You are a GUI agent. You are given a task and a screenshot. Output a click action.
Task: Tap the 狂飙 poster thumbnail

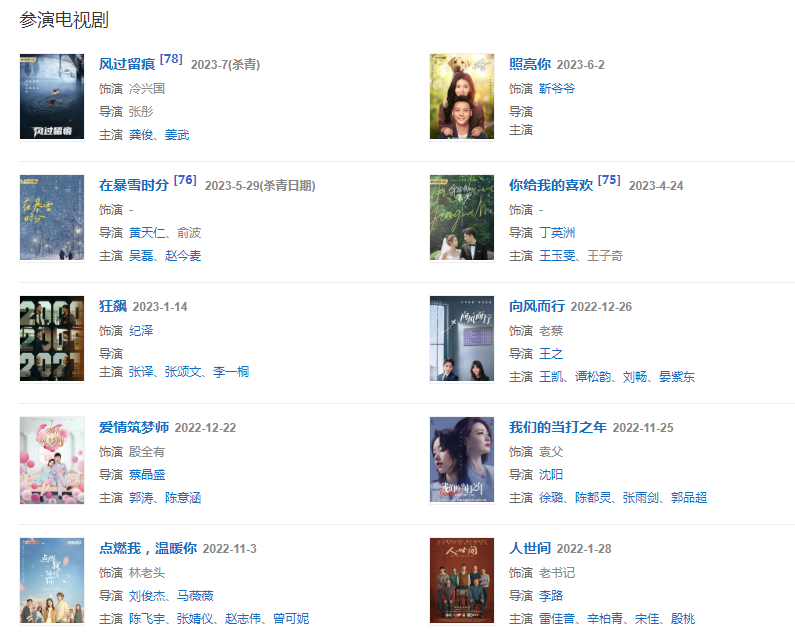[52, 338]
